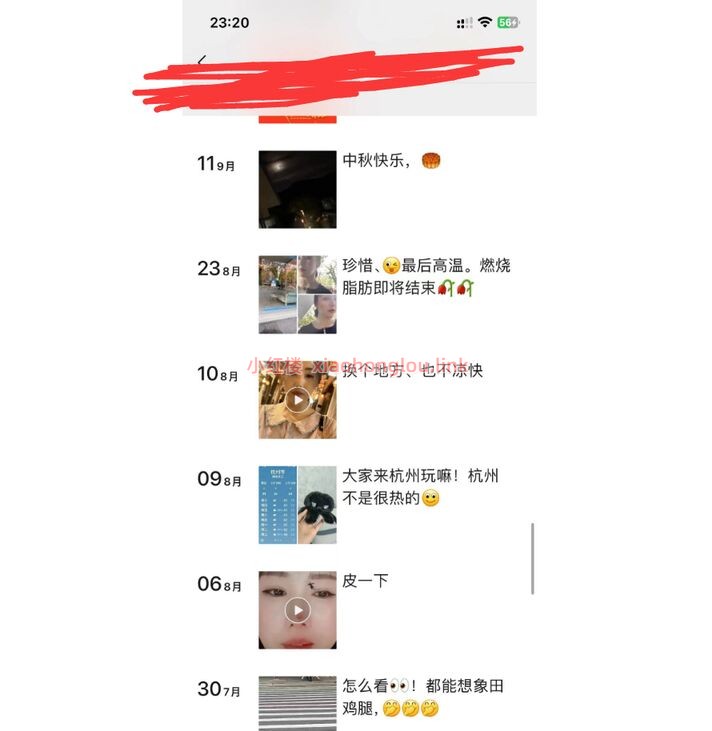Play the video in the 换个地方 post
This screenshot has height=731, width=712.
pyautogui.click(x=297, y=400)
